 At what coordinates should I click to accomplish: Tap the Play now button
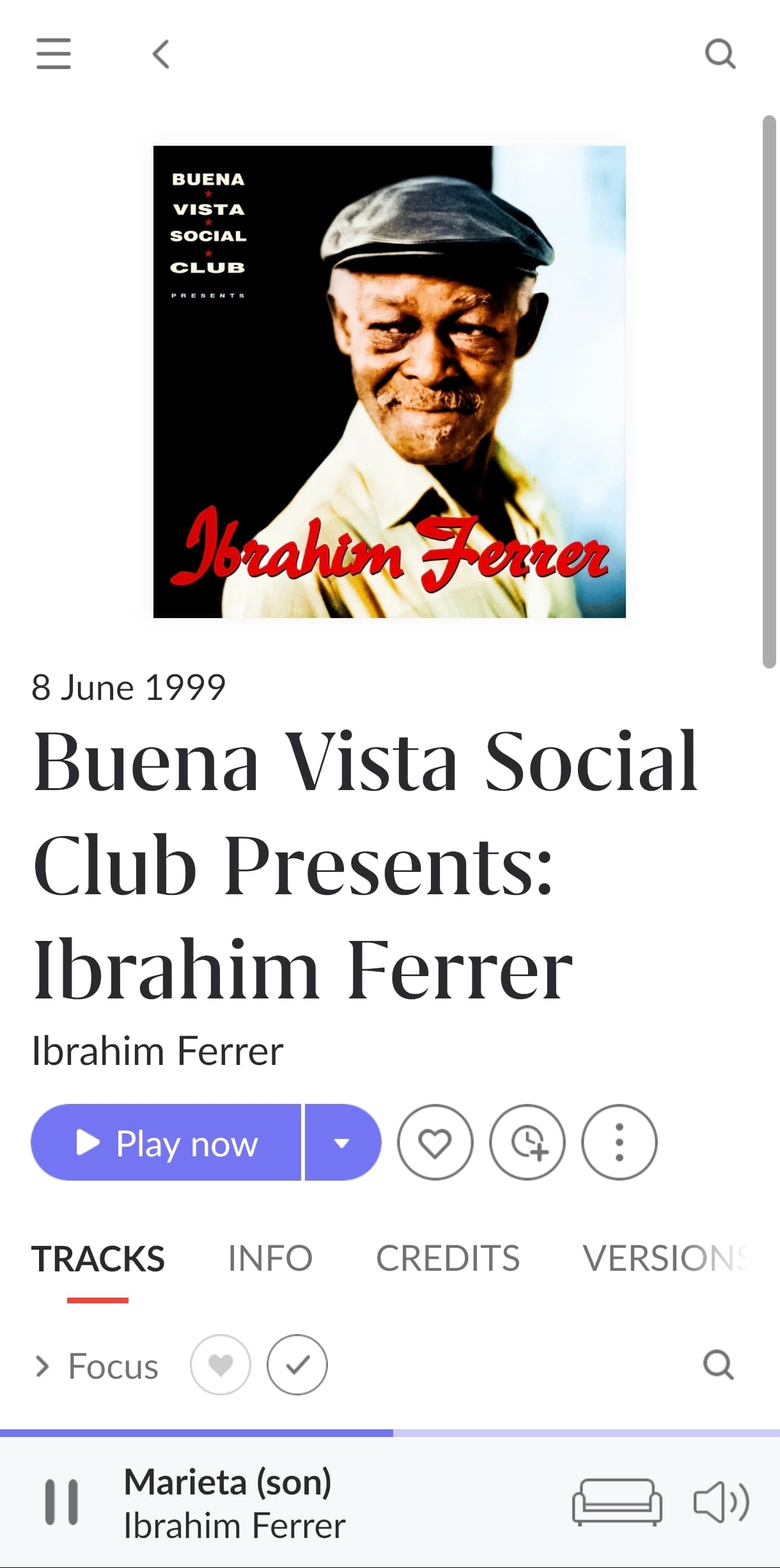click(x=166, y=1142)
